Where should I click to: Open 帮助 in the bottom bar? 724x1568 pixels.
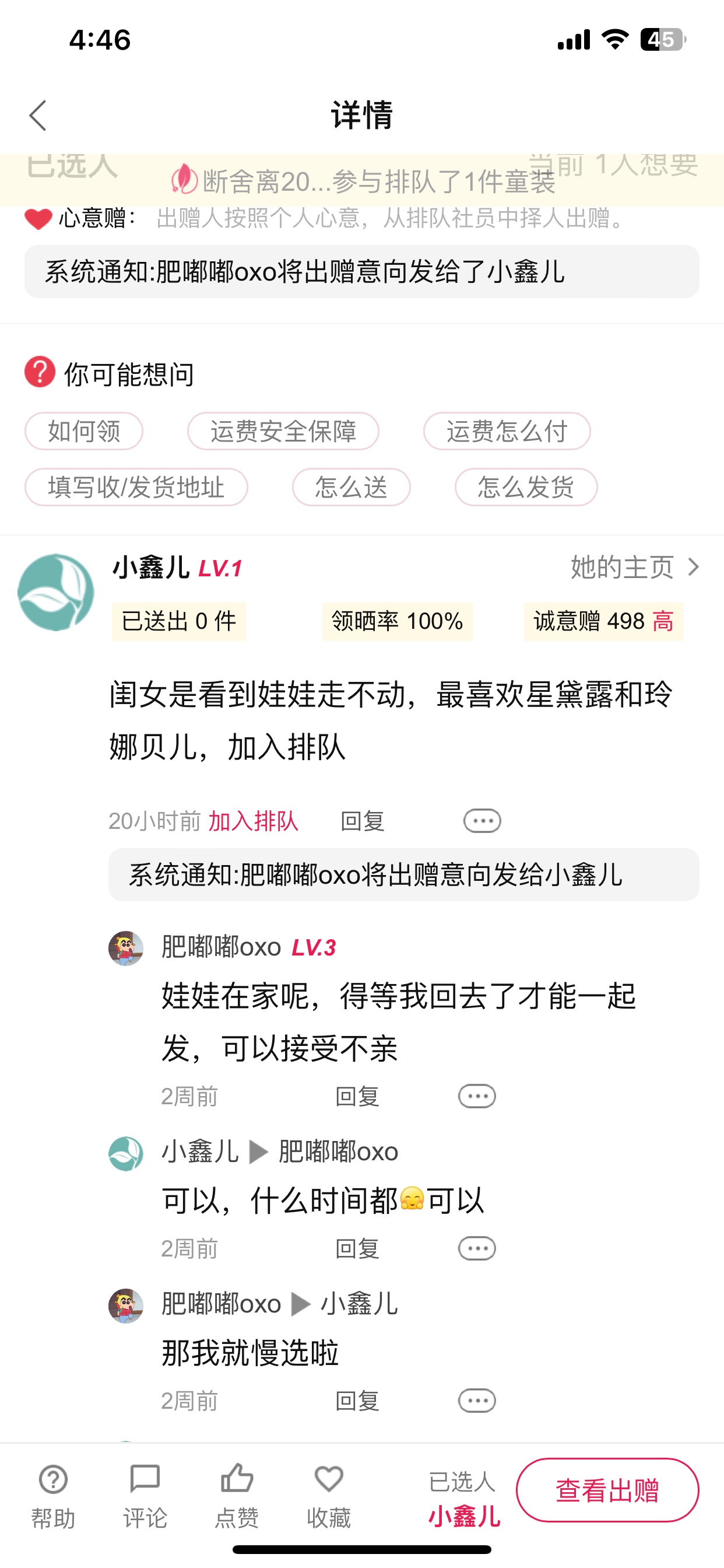click(53, 1497)
